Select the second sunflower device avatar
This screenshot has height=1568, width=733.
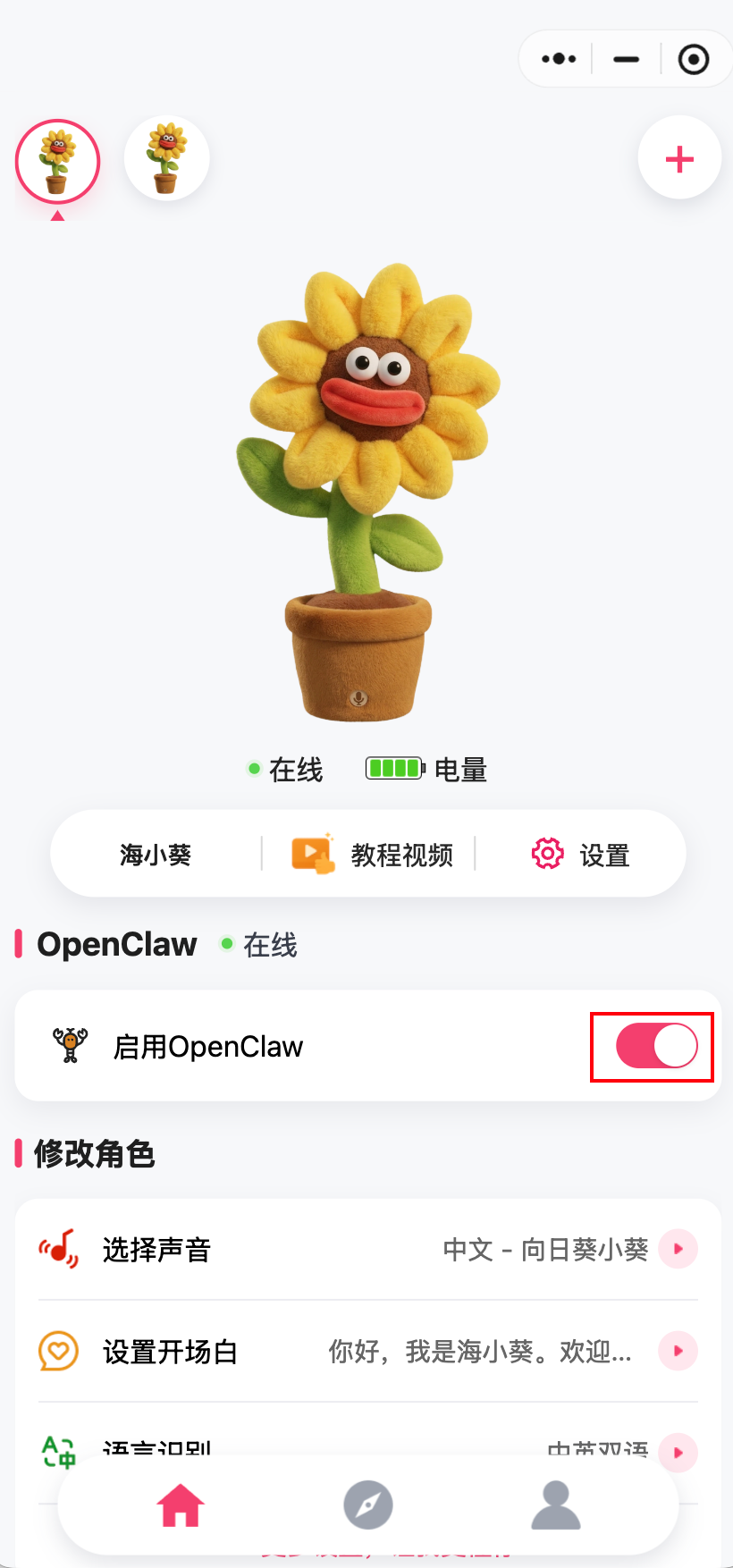[x=166, y=159]
